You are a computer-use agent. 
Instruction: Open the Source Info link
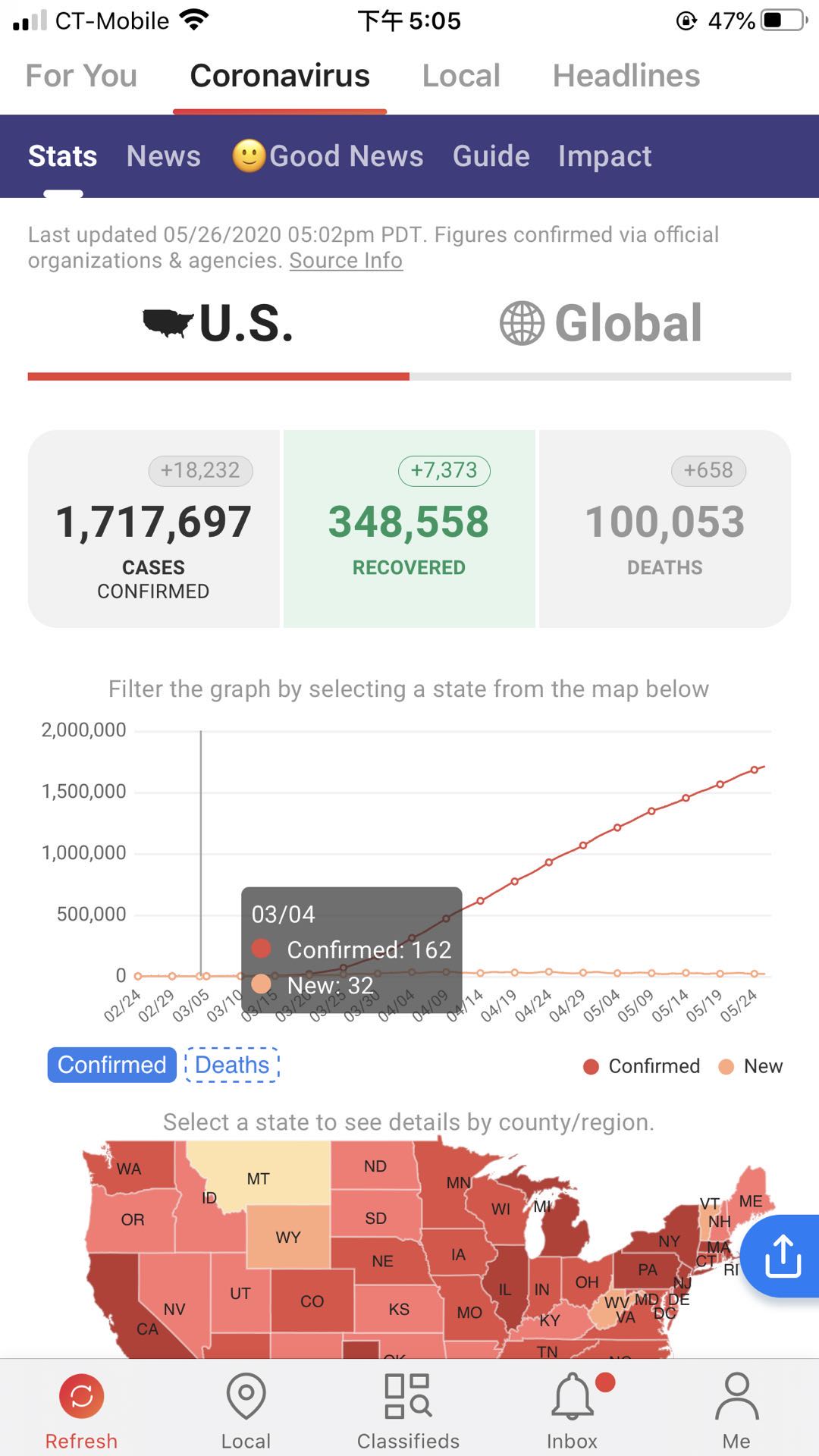pos(346,261)
